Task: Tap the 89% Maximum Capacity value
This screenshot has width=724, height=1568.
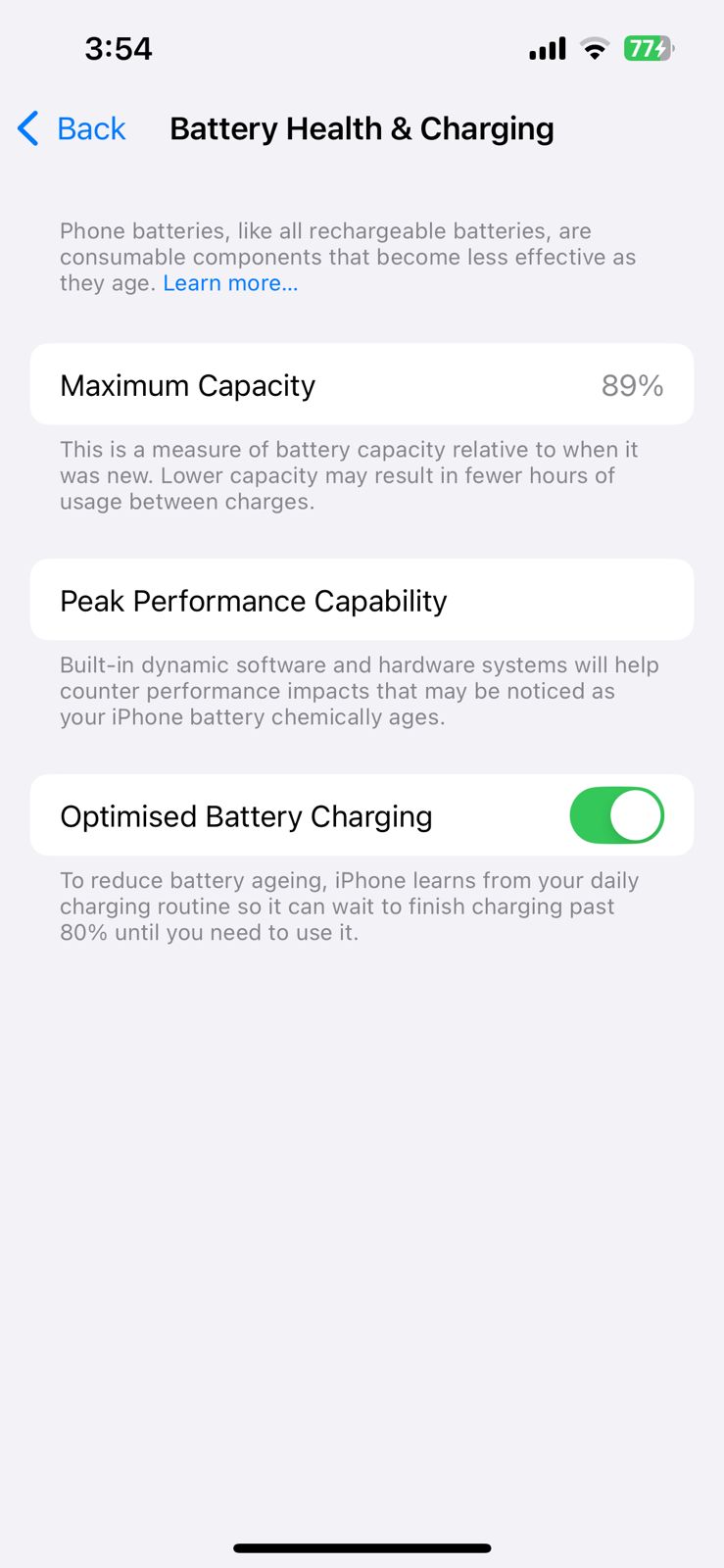Action: [632, 384]
